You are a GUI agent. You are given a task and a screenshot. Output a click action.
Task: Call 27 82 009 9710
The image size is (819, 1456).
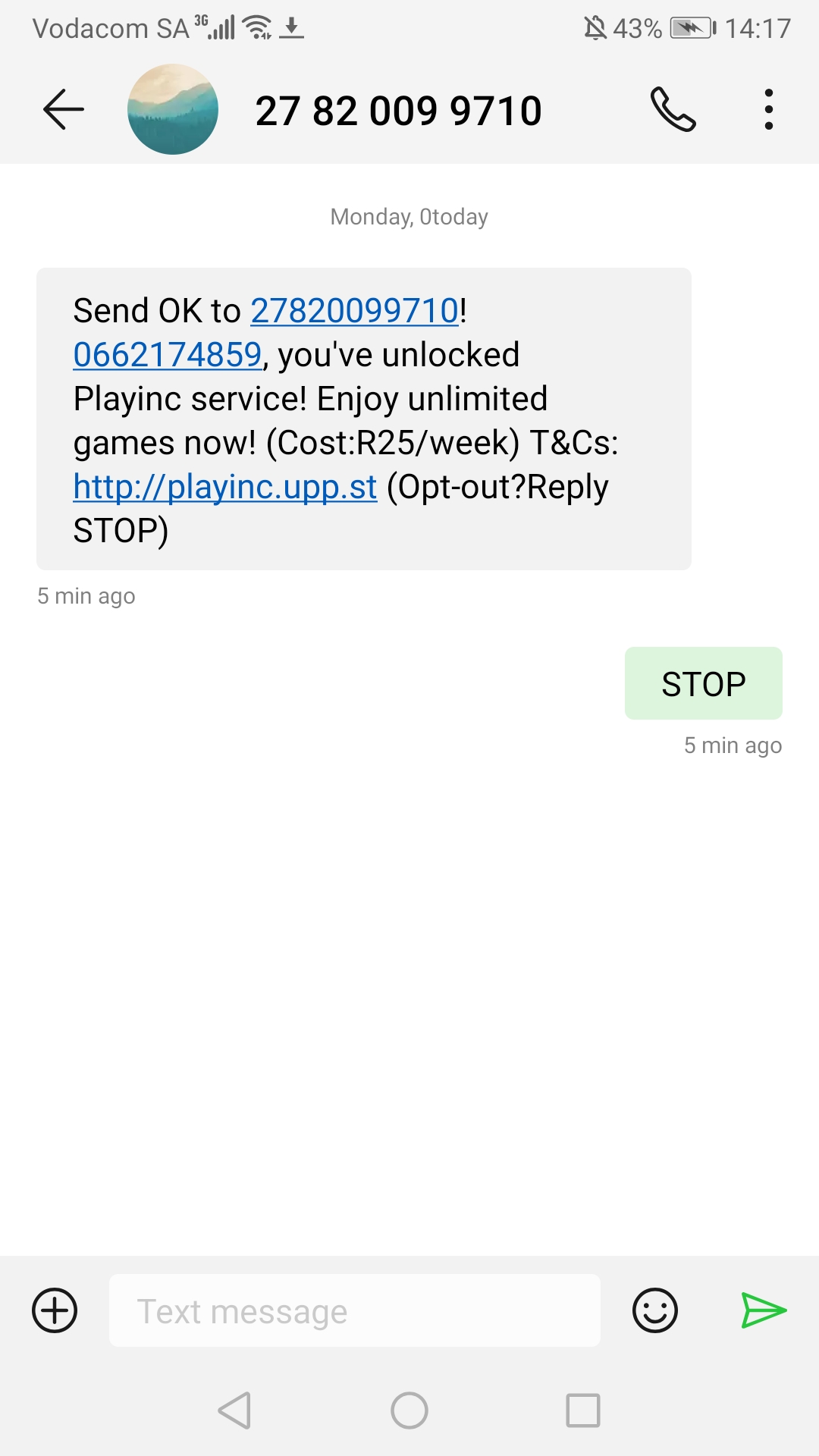pyautogui.click(x=673, y=110)
